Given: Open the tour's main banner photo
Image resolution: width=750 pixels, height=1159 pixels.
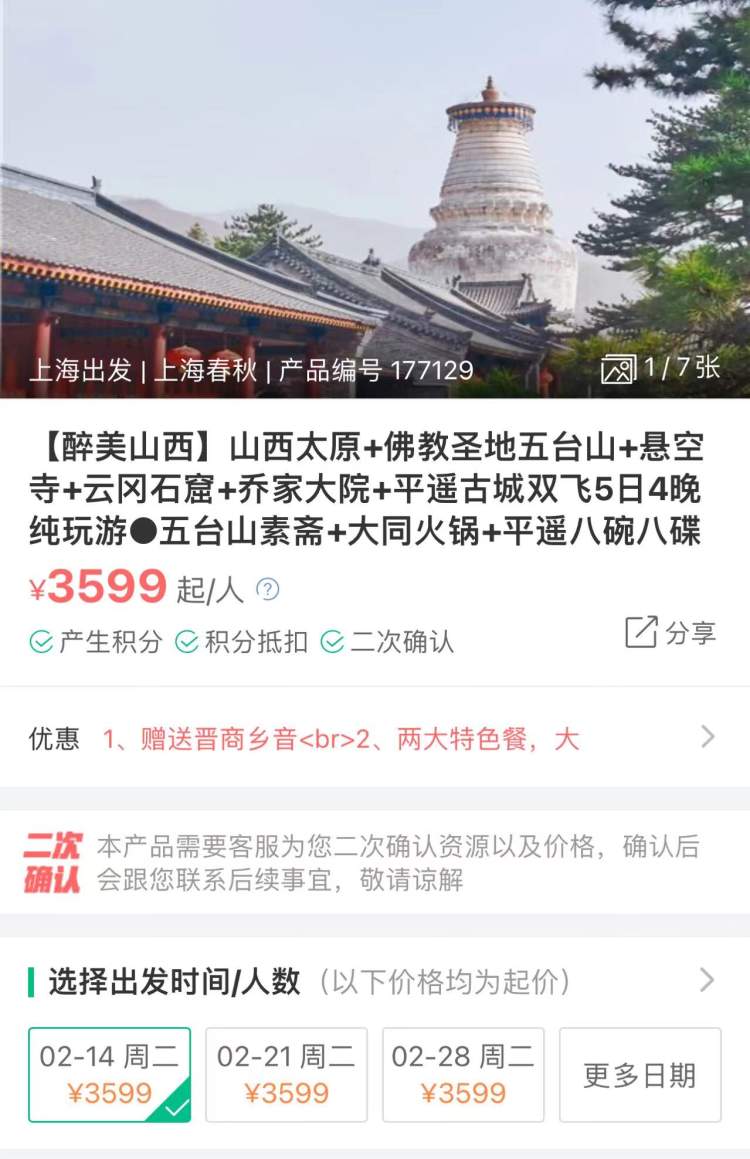Looking at the screenshot, I should [x=375, y=190].
